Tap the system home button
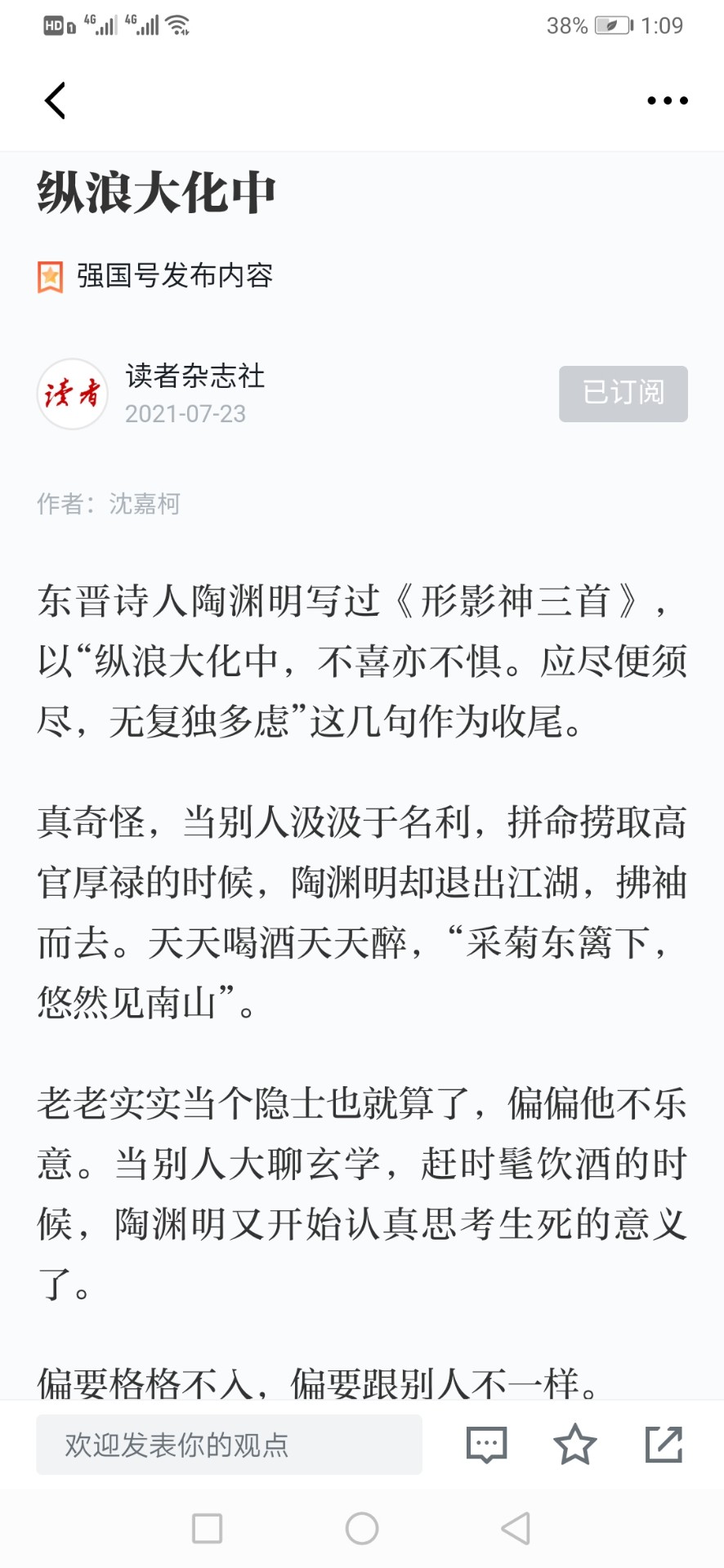The image size is (724, 1568). click(362, 1528)
